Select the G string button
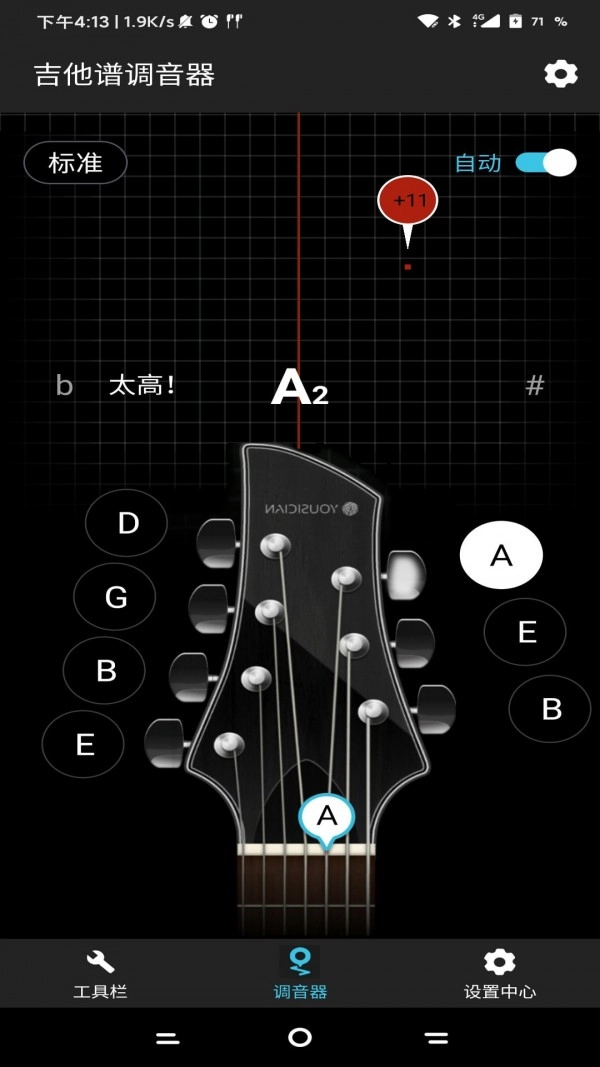The width and height of the screenshot is (600, 1067). click(115, 598)
